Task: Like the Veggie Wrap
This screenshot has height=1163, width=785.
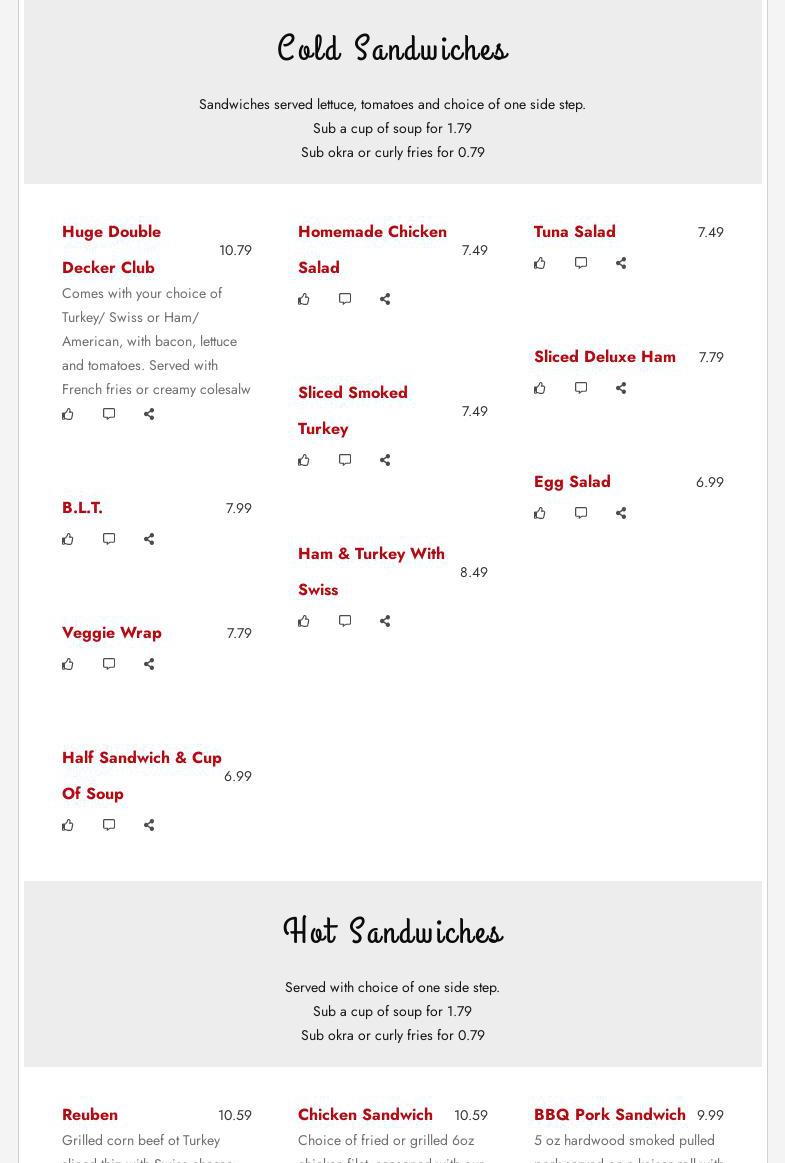Action: pyautogui.click(x=68, y=664)
